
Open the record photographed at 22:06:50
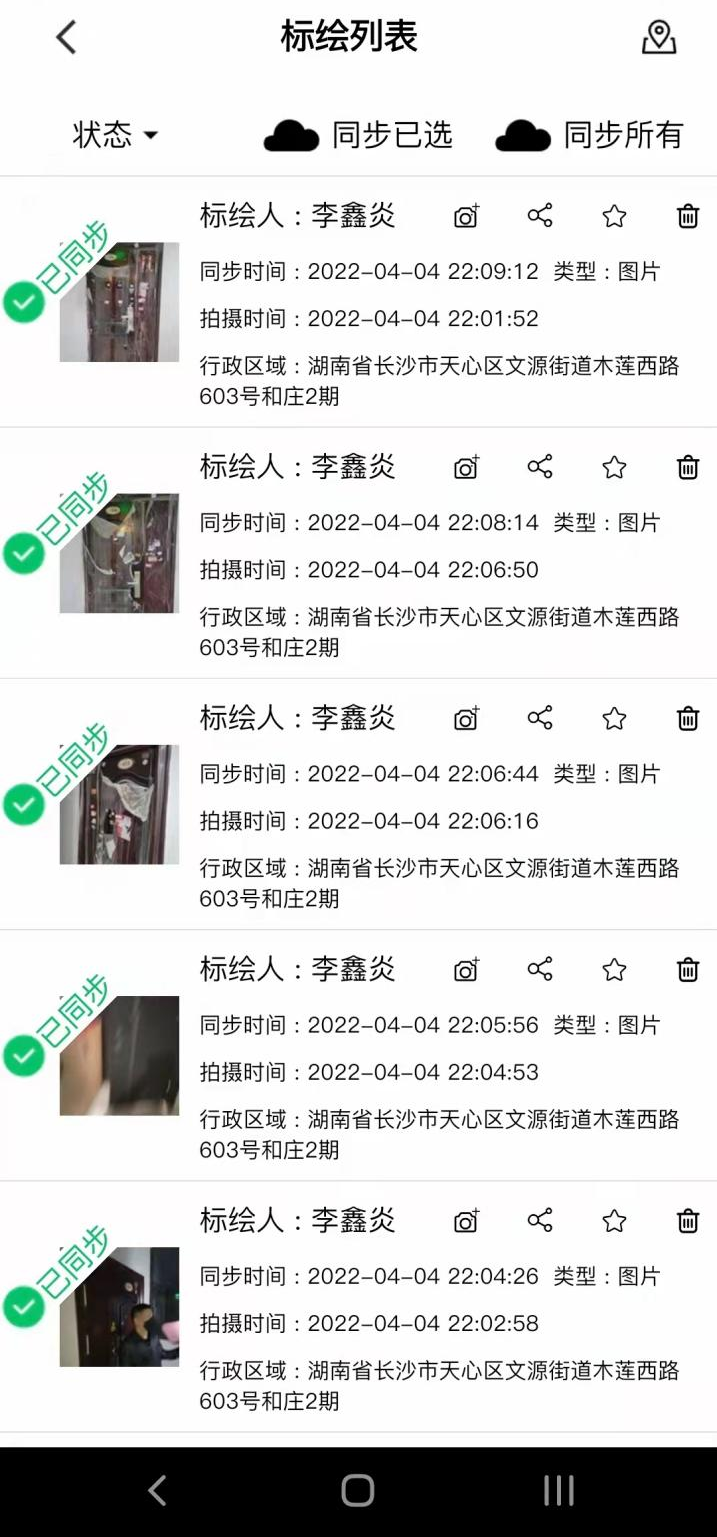440,570
